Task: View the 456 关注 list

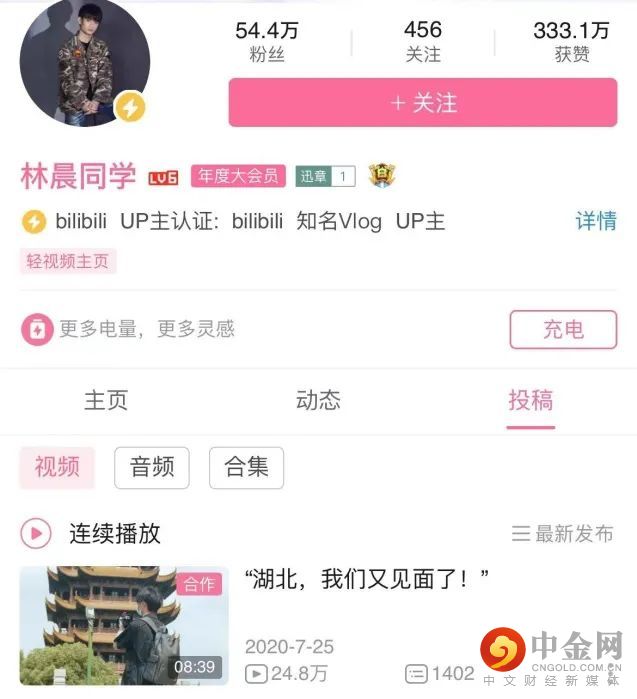Action: click(422, 42)
